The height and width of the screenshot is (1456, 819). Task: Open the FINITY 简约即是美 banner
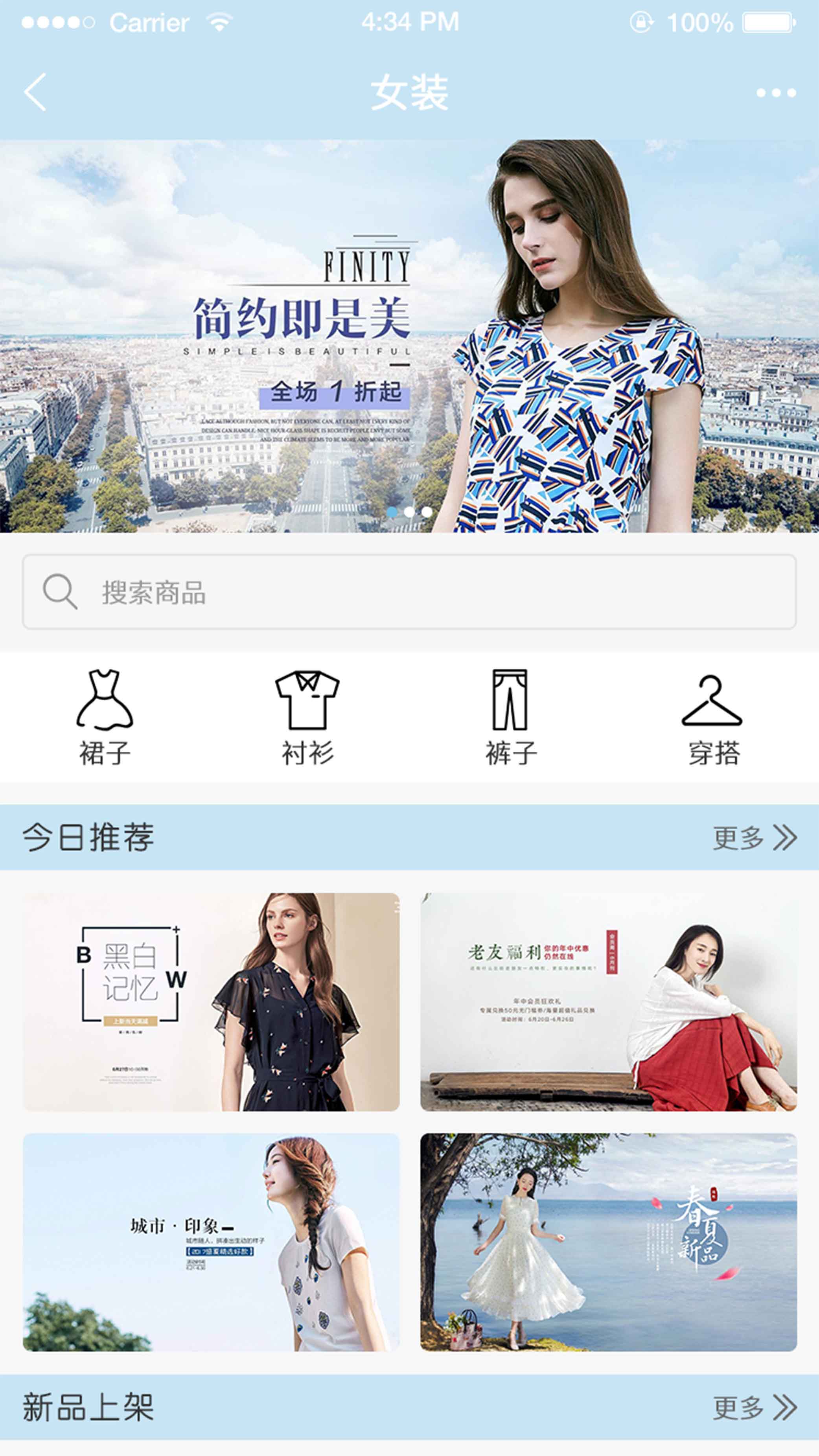click(x=409, y=336)
